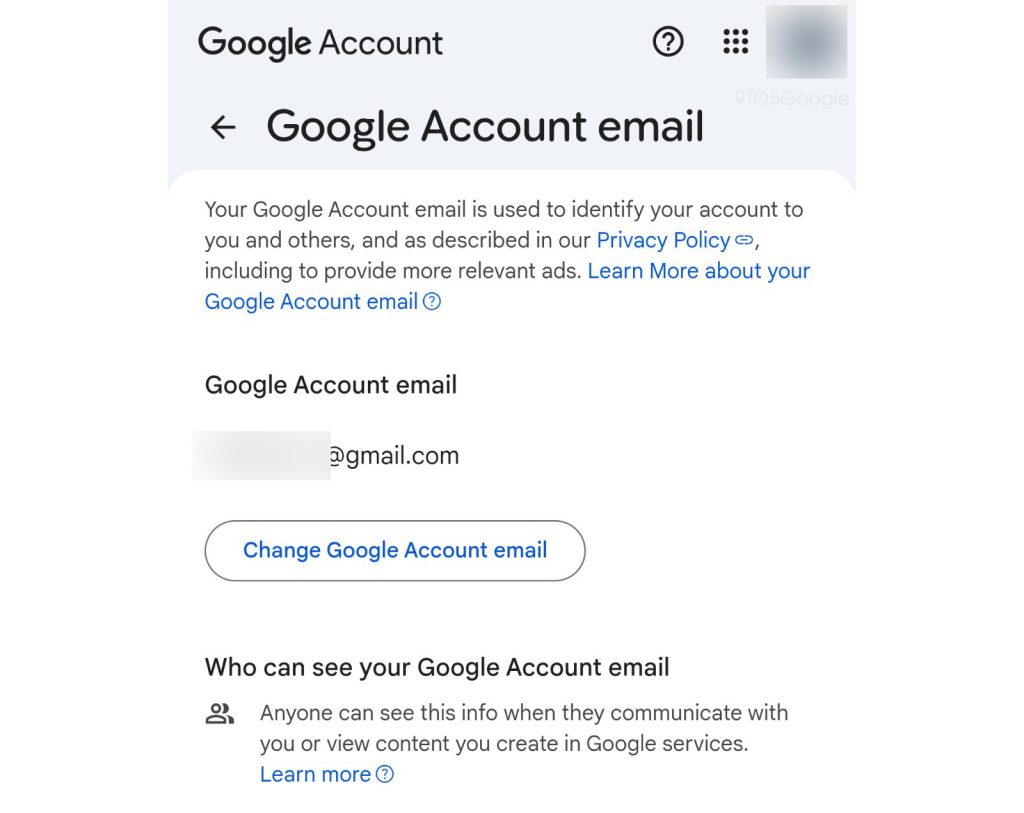Open Learn more under who can see
The width and height of the screenshot is (1024, 813).
pyautogui.click(x=316, y=774)
